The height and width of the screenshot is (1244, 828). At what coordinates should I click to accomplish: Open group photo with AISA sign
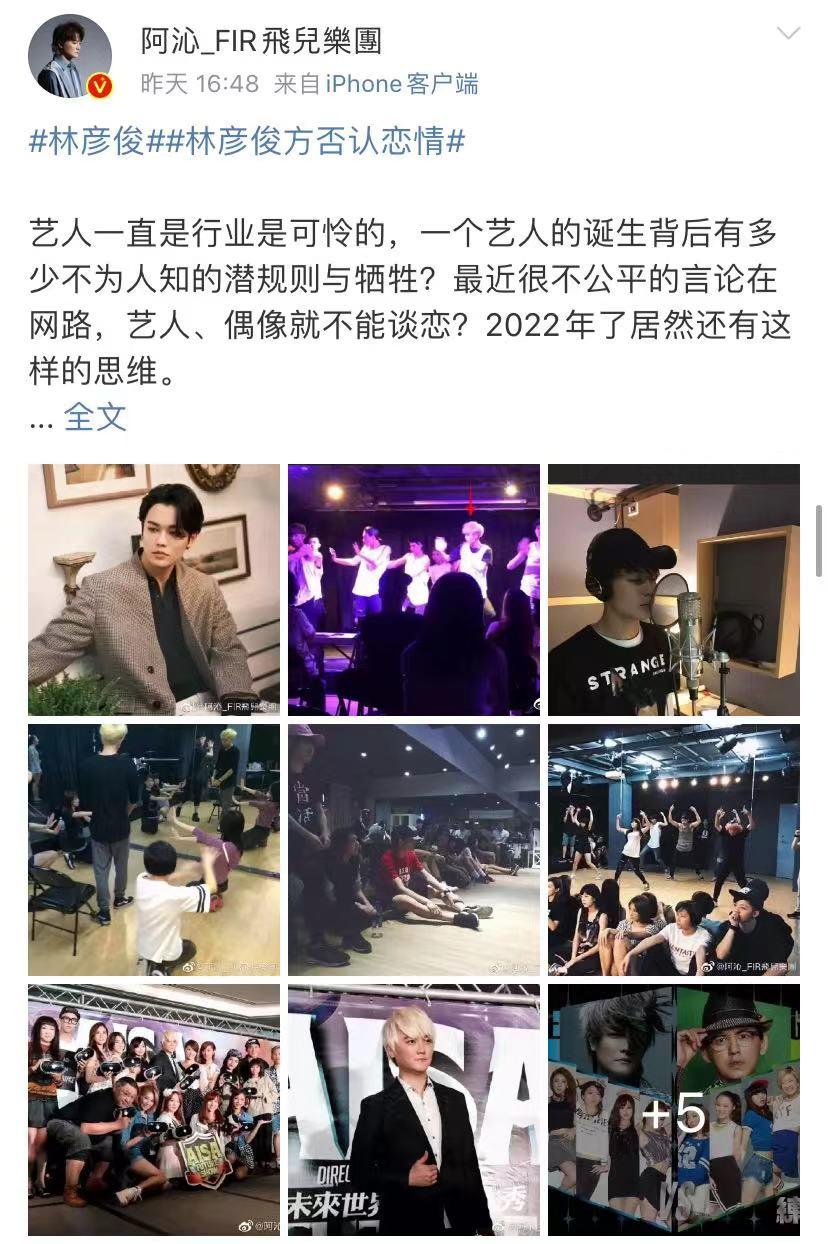(x=154, y=1109)
